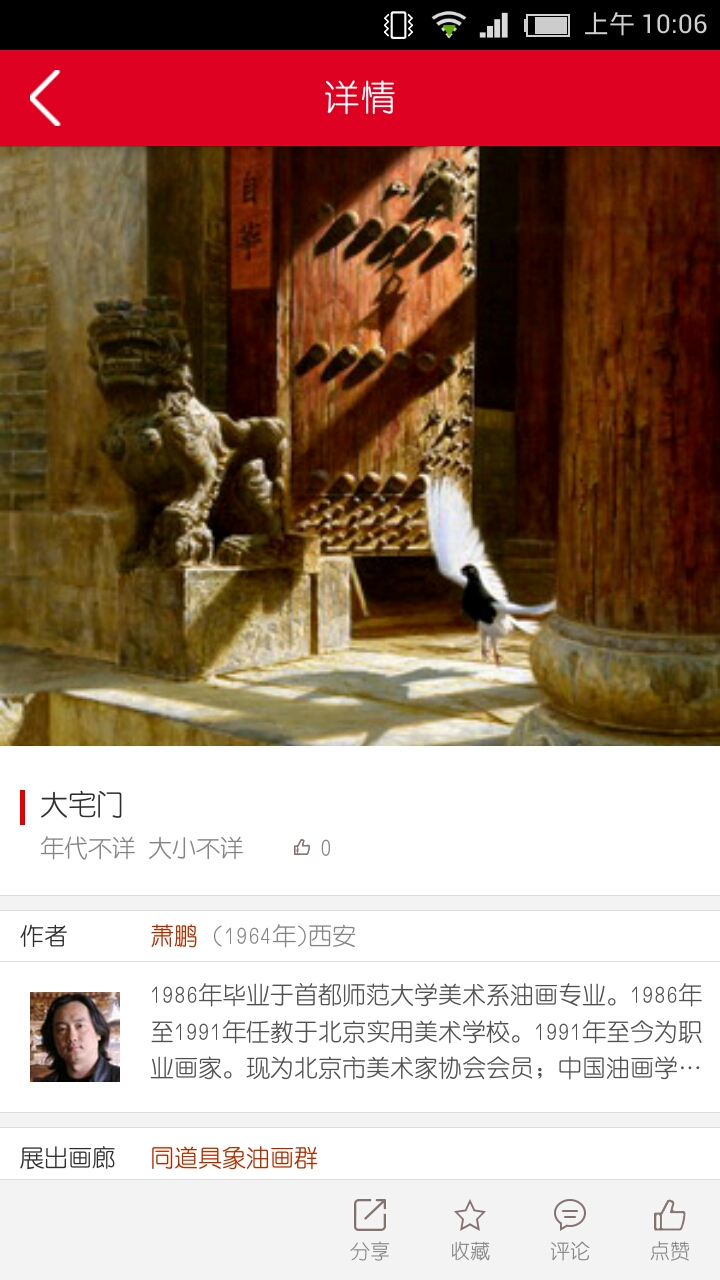Viewport: 720px width, 1280px height.
Task: Open comments via 评论
Action: tap(570, 1230)
